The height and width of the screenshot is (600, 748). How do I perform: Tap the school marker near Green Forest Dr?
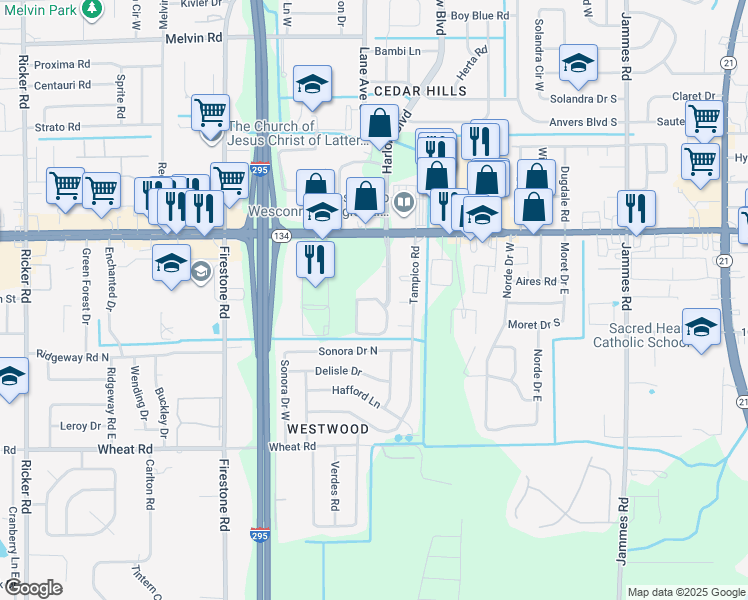click(x=171, y=262)
